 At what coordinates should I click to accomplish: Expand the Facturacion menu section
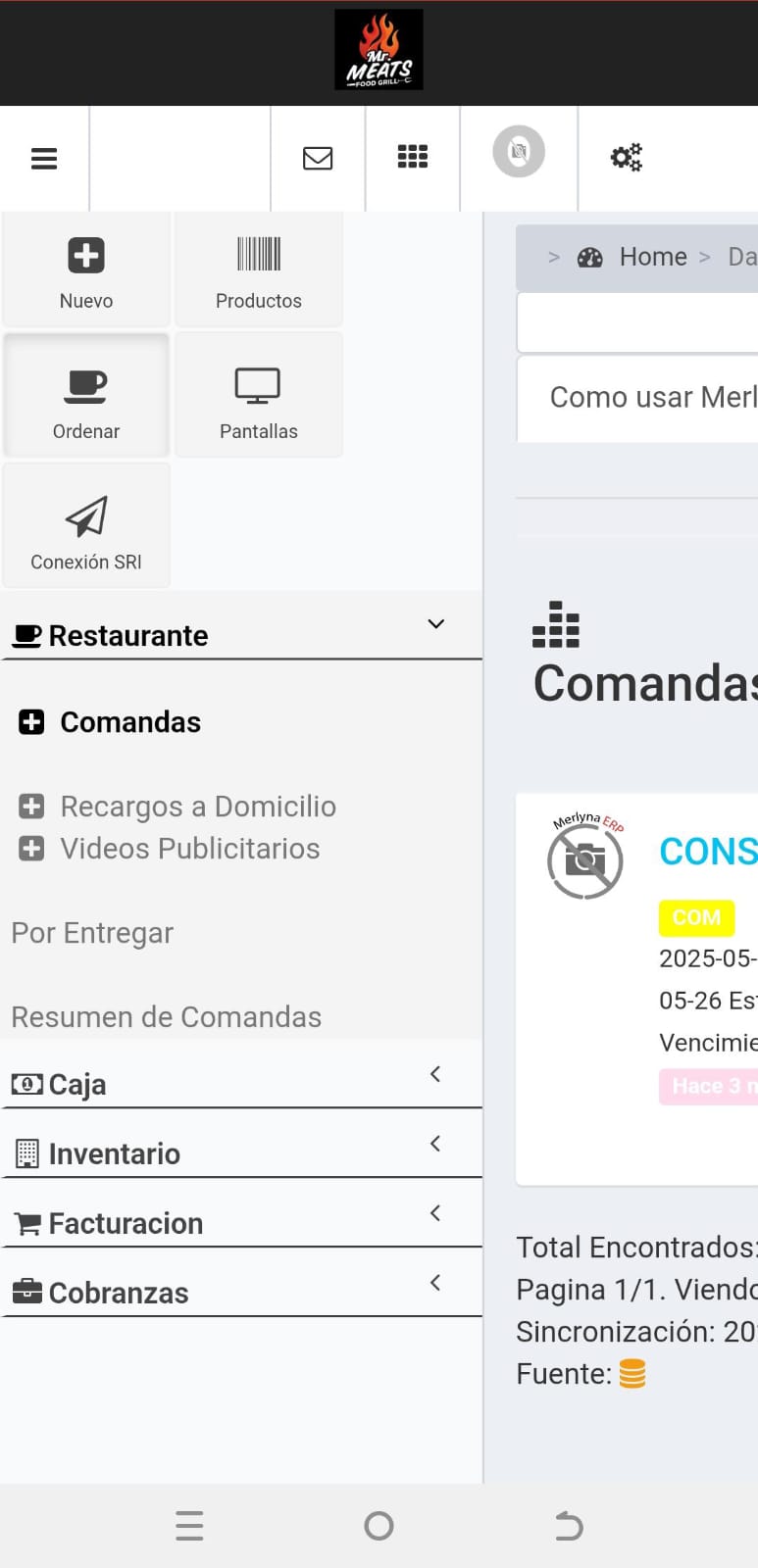(240, 1223)
